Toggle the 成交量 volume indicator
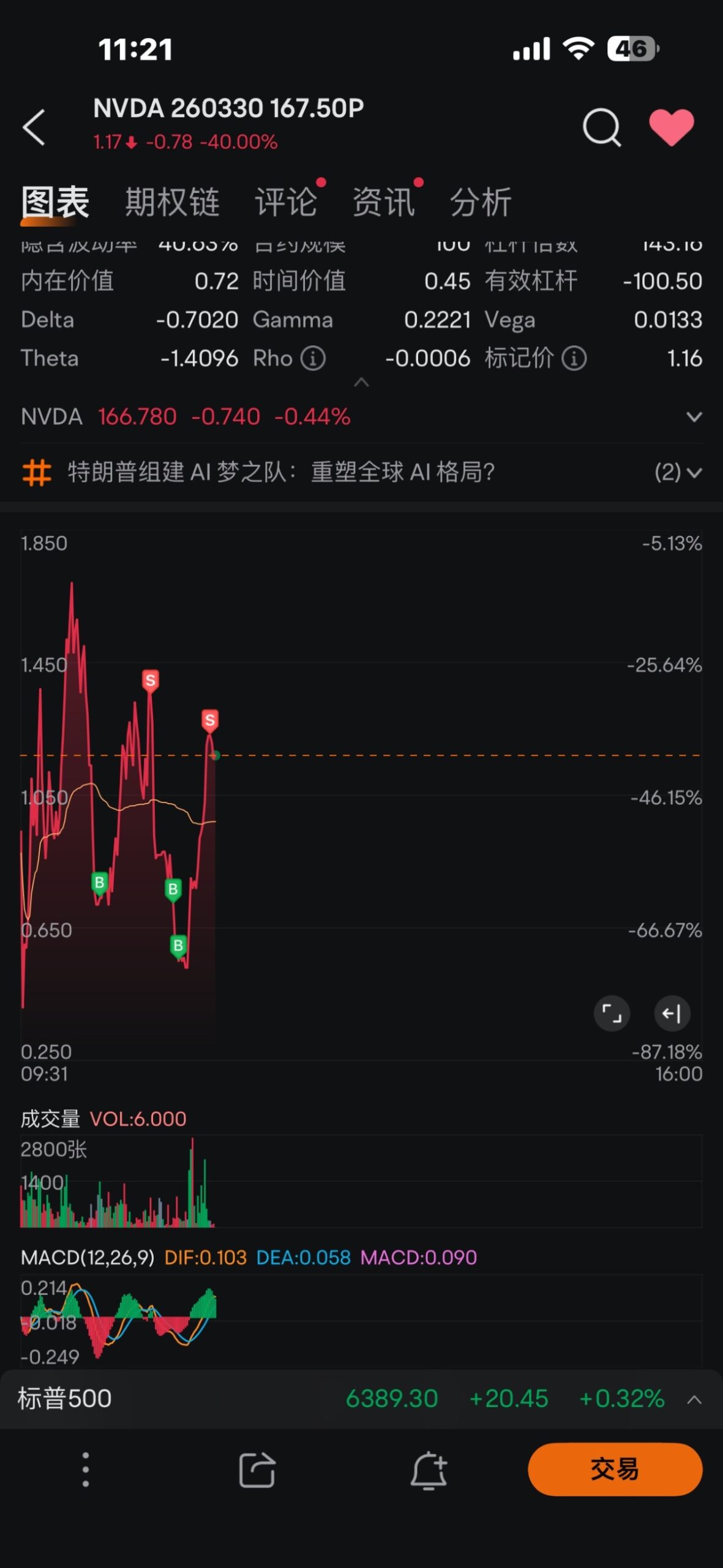Viewport: 723px width, 1568px height. (52, 1118)
